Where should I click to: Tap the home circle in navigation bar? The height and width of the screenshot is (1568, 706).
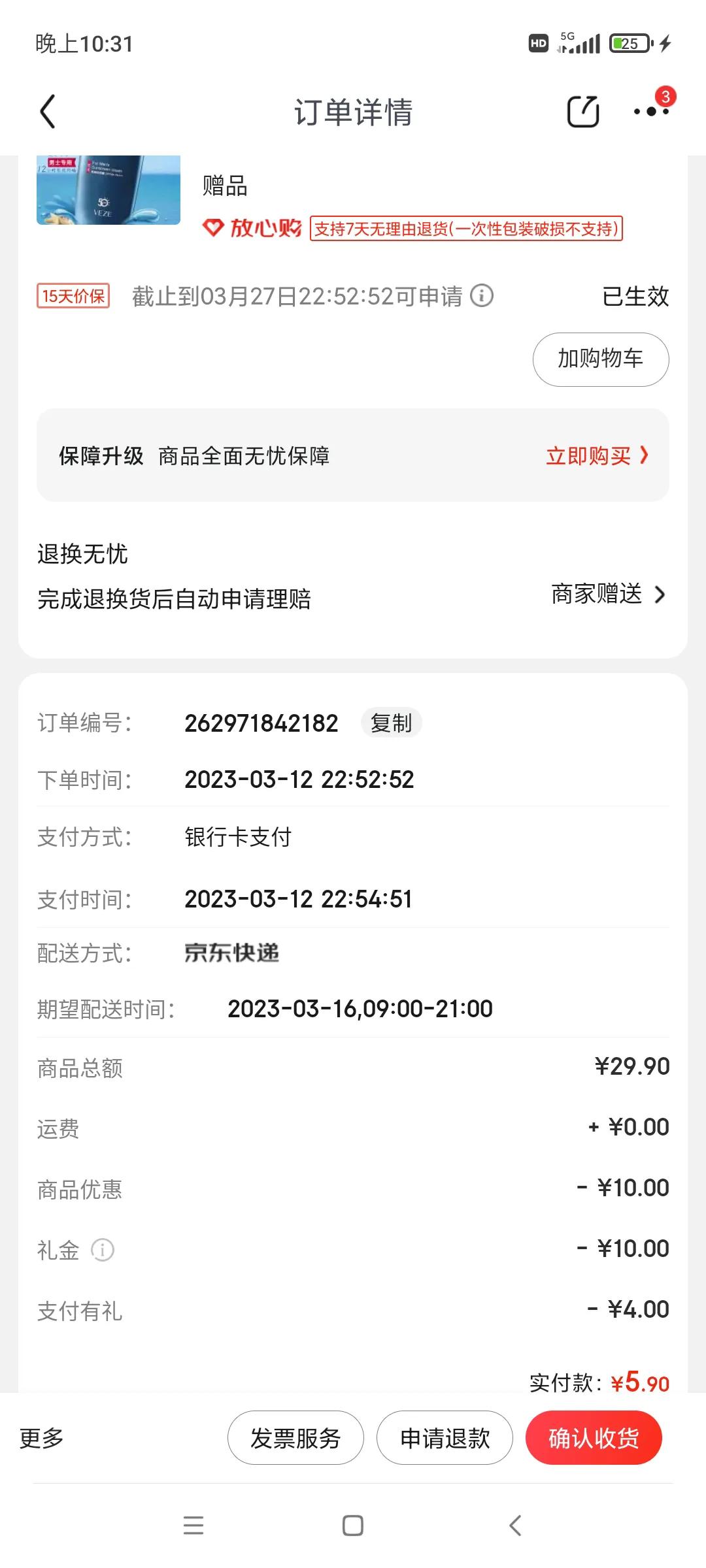coord(352,1526)
